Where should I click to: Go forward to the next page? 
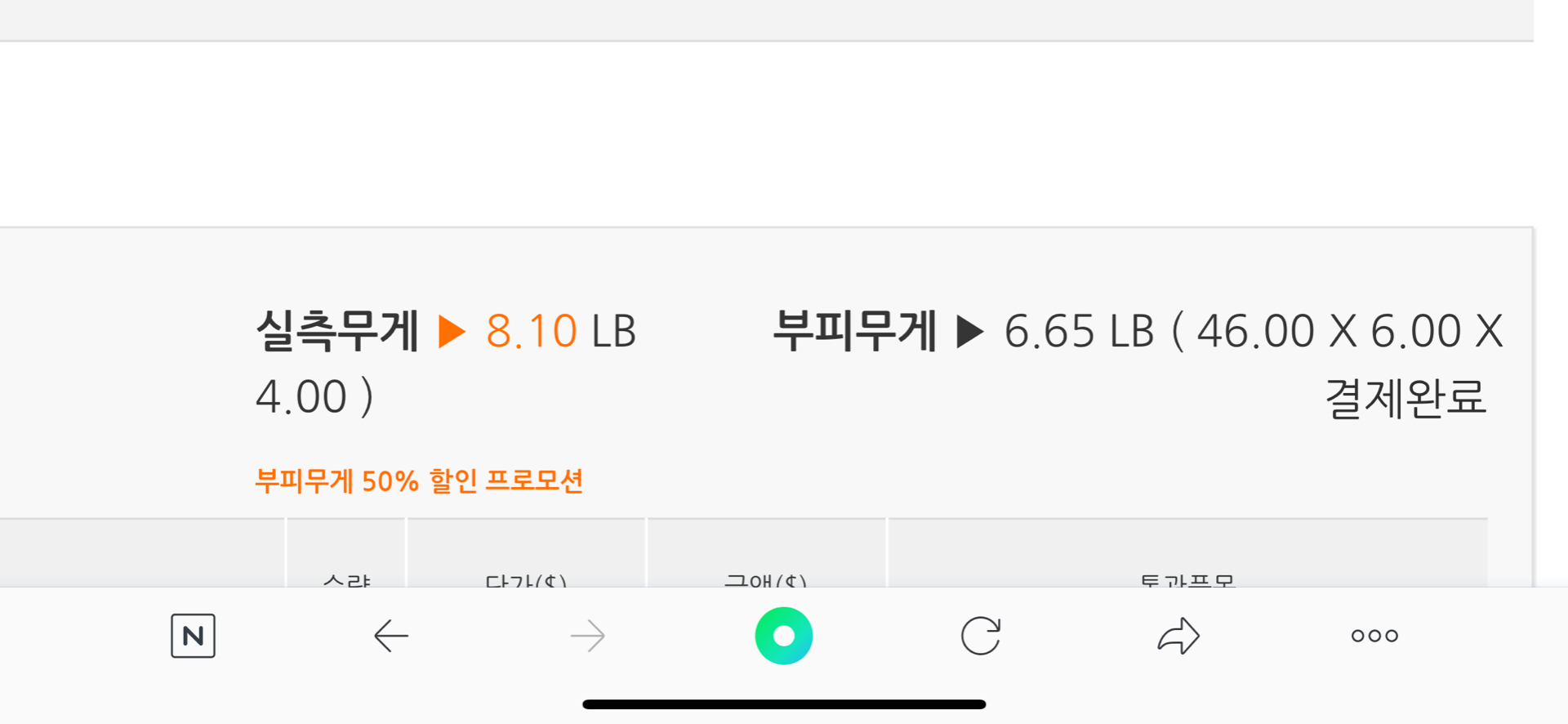pyautogui.click(x=588, y=636)
